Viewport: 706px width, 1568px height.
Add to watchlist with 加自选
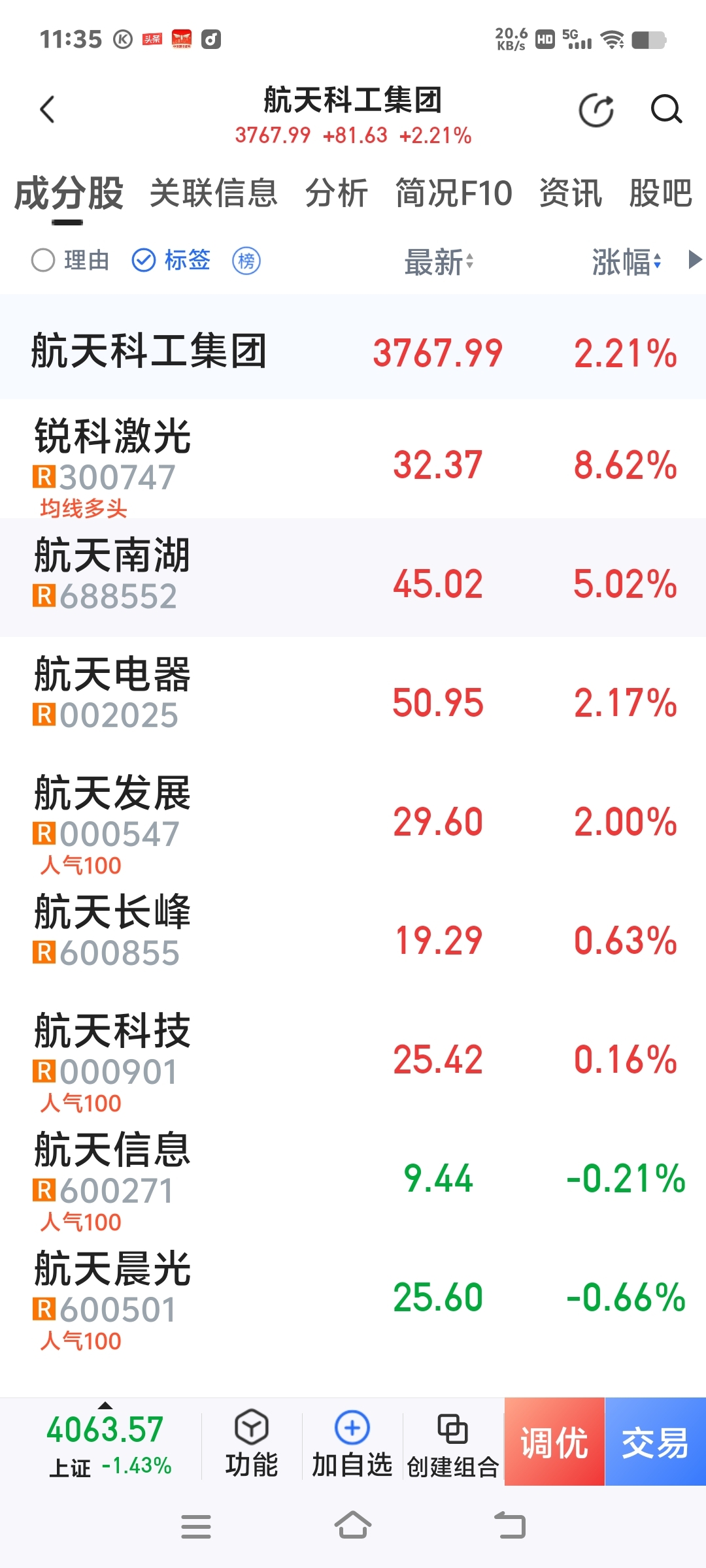coord(352,1443)
